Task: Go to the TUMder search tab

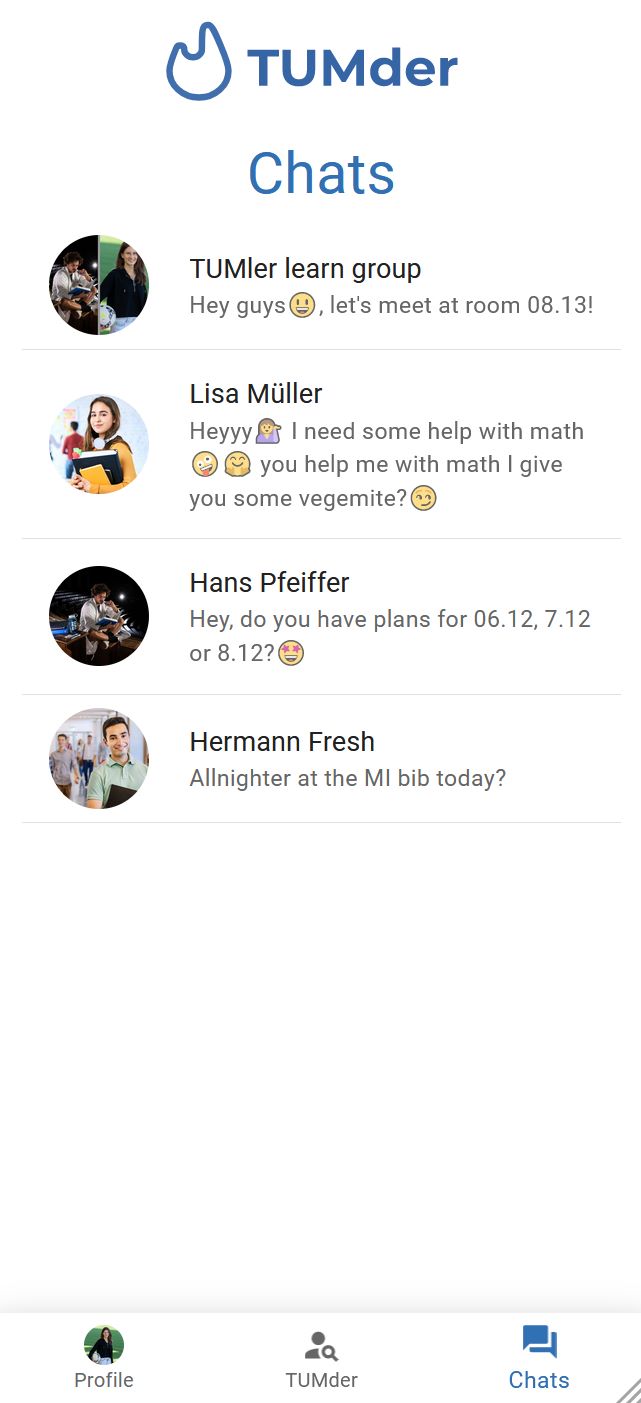Action: (x=321, y=1358)
